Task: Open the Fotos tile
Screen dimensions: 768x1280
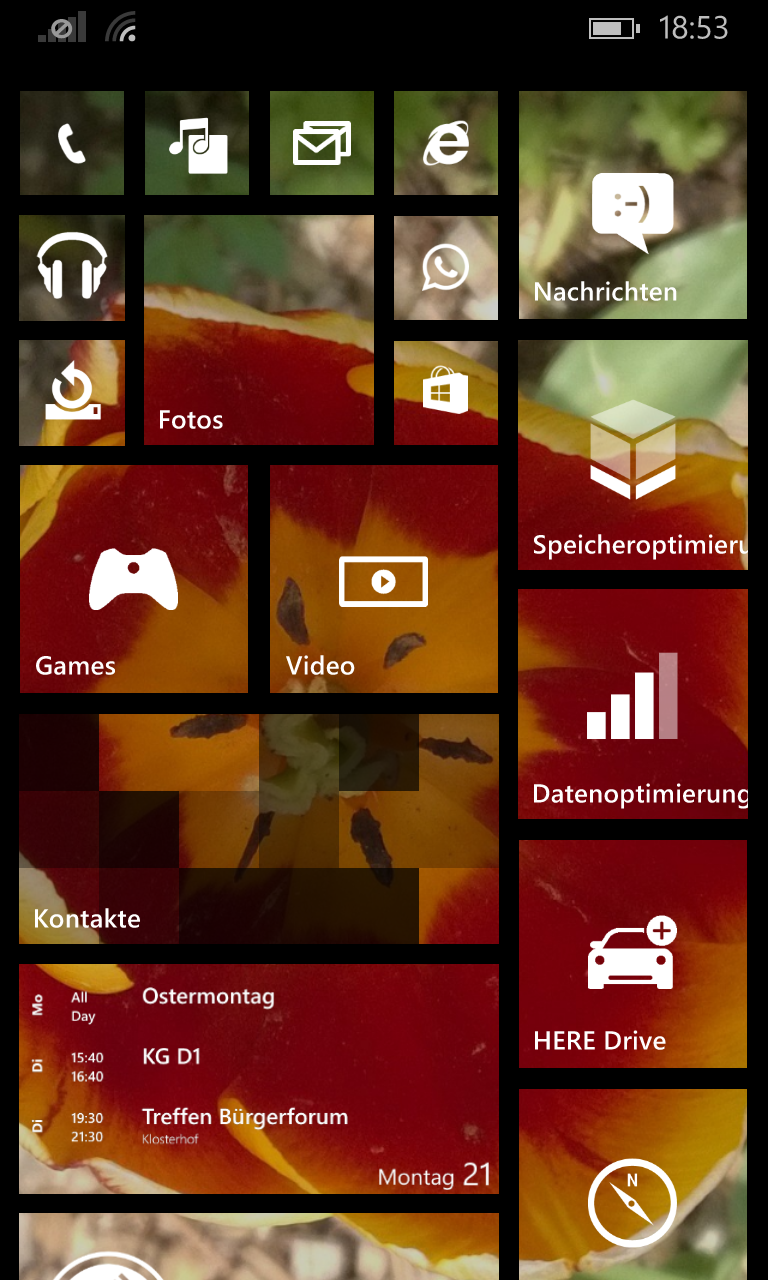Action: (259, 330)
